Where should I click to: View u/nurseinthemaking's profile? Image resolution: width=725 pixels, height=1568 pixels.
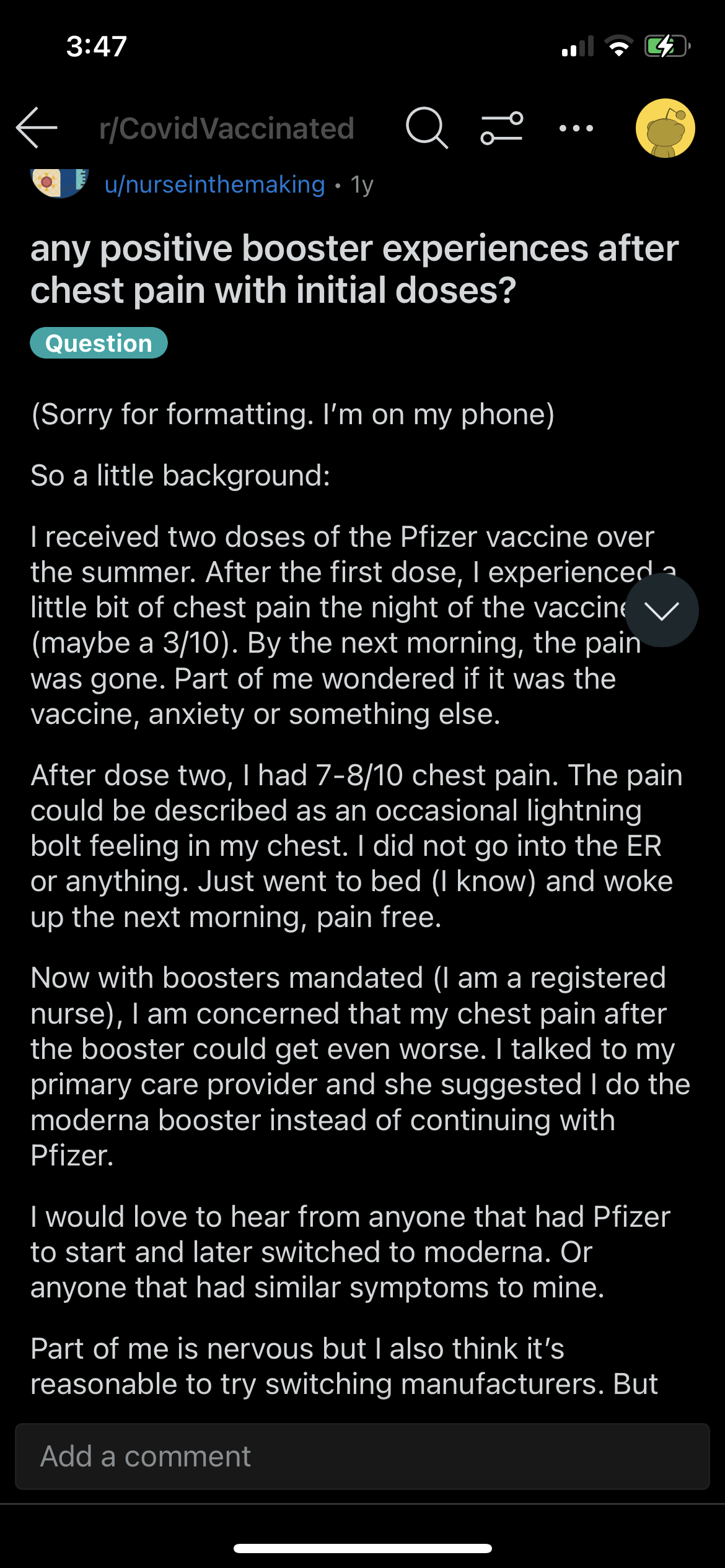214,185
